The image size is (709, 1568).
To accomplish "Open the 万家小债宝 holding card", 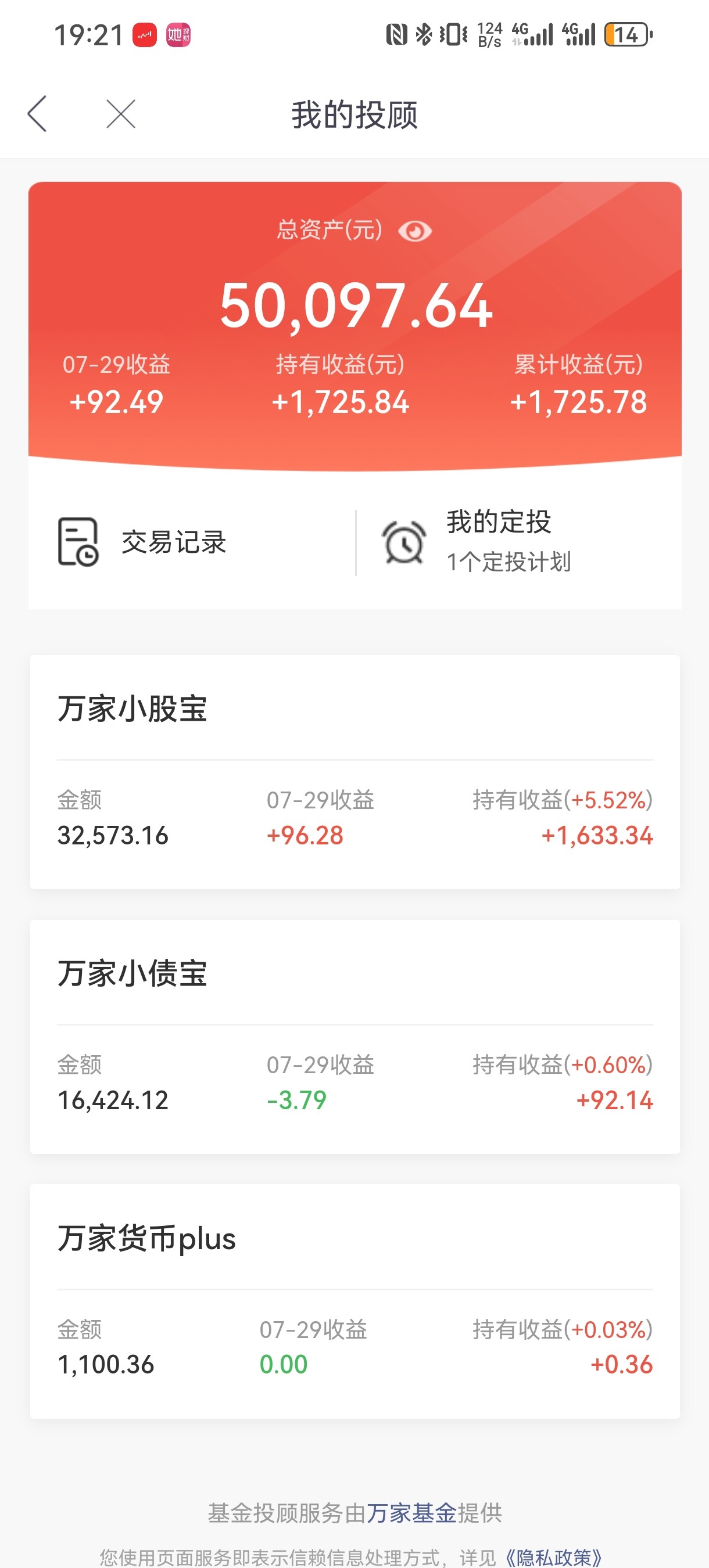I will click(x=355, y=1037).
